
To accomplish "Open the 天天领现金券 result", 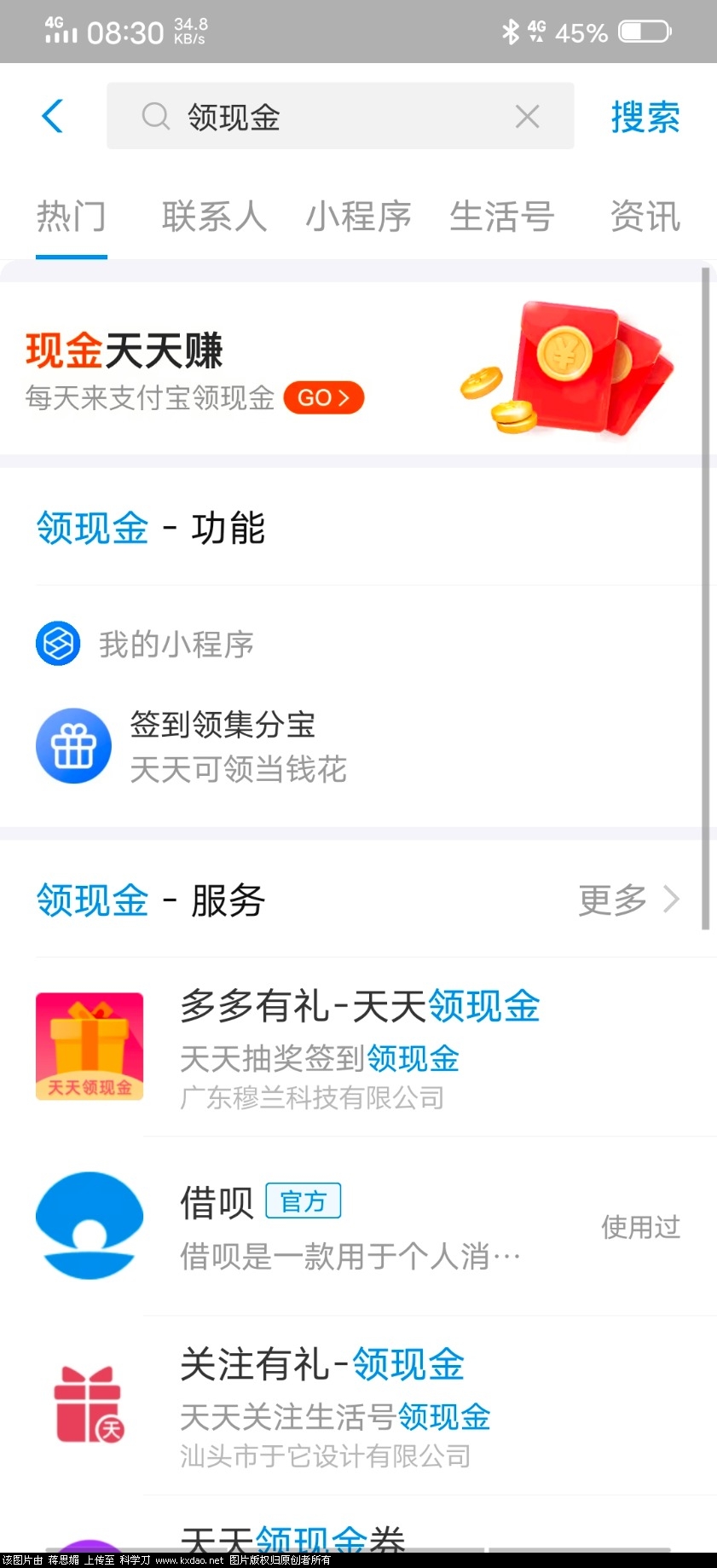I will coord(292,1539).
